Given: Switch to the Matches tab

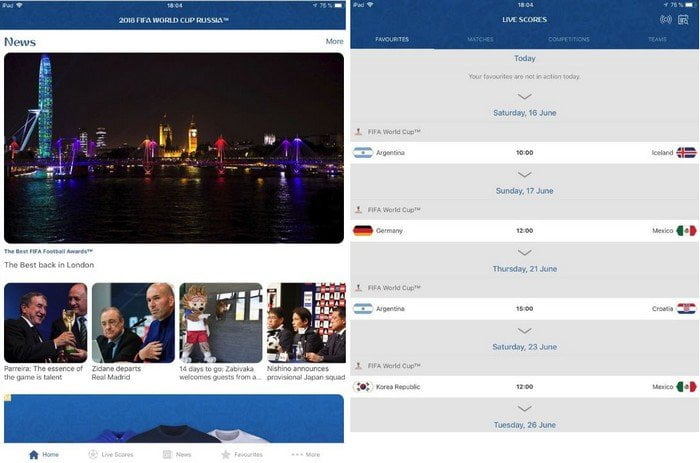Looking at the screenshot, I should tap(480, 39).
